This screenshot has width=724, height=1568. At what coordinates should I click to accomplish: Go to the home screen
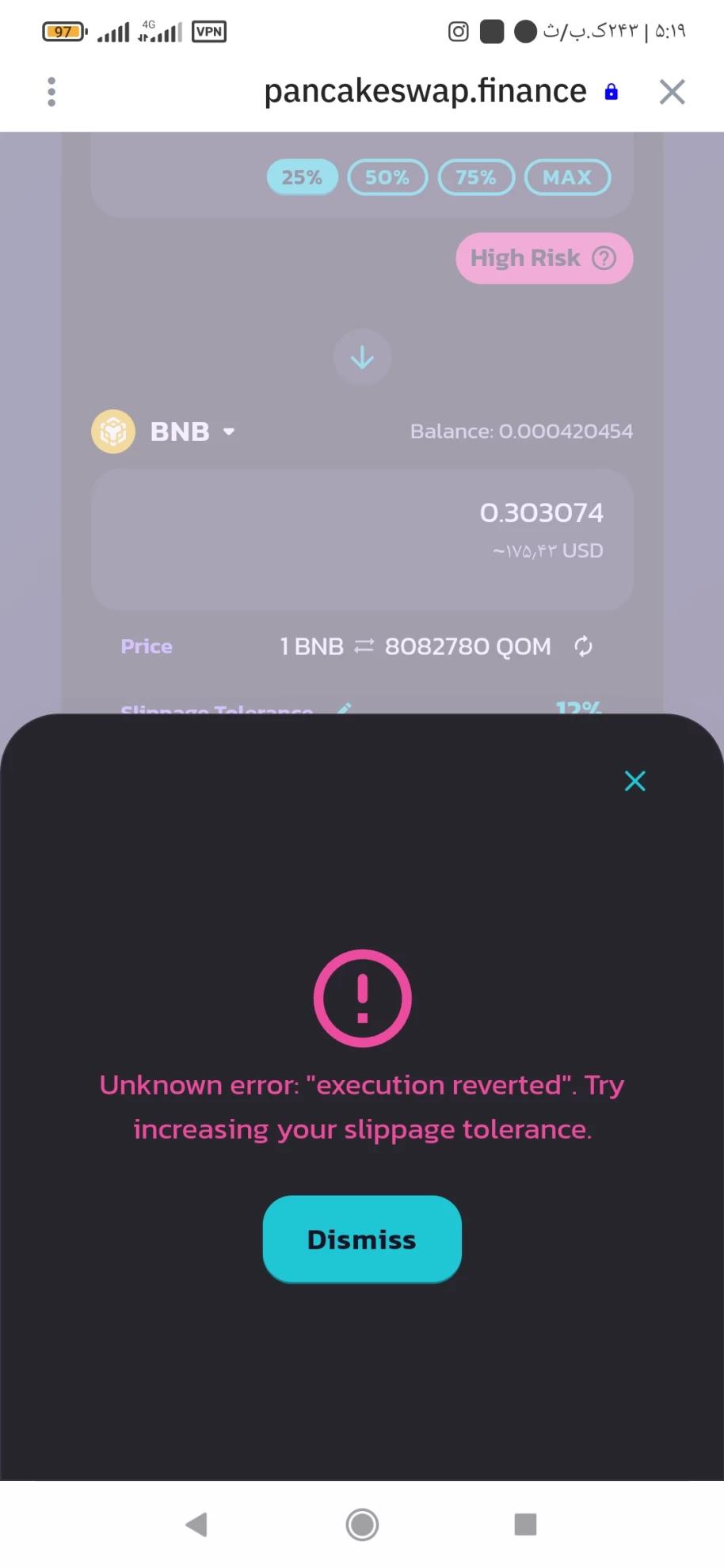(362, 1524)
